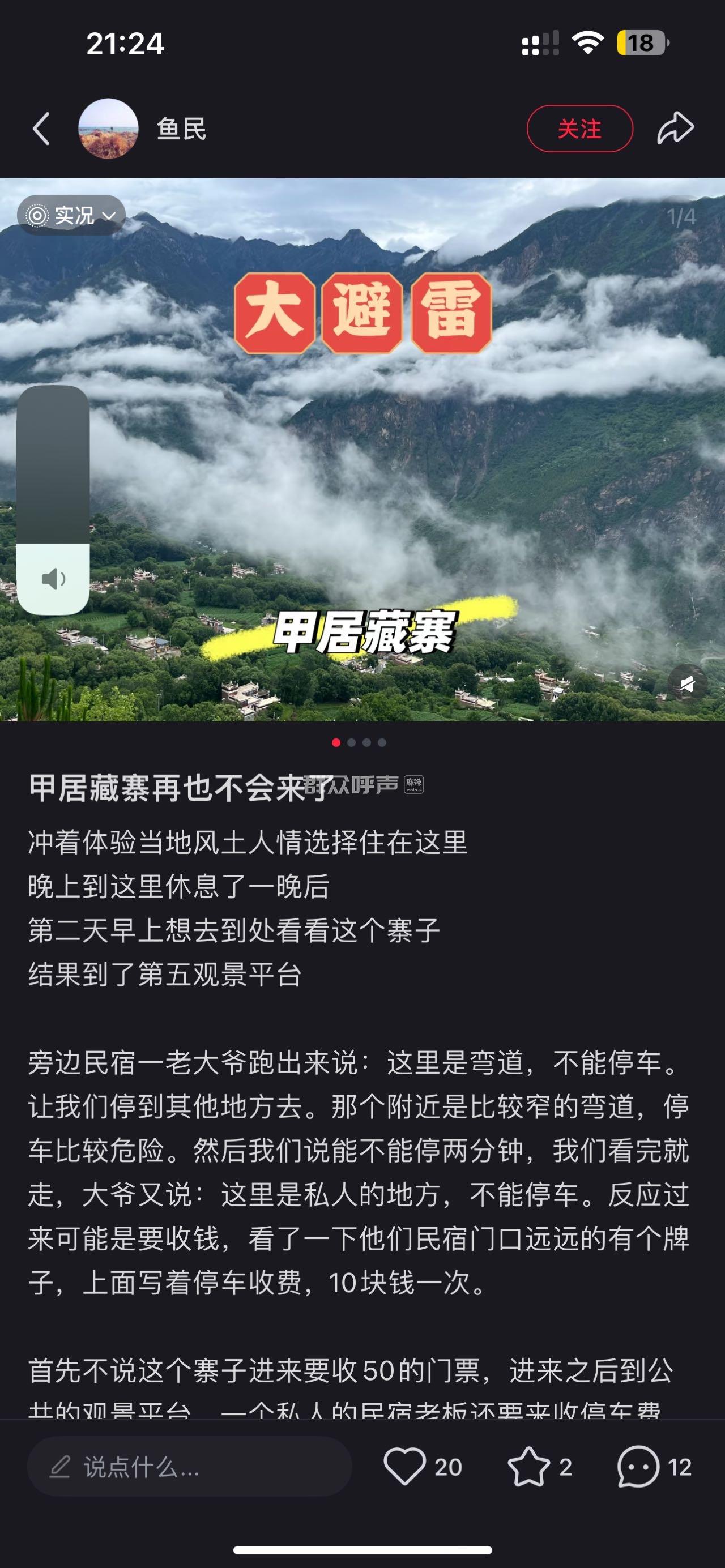The height and width of the screenshot is (1568, 725).
Task: Tap the 说点什么 comment field
Action: click(x=189, y=1467)
